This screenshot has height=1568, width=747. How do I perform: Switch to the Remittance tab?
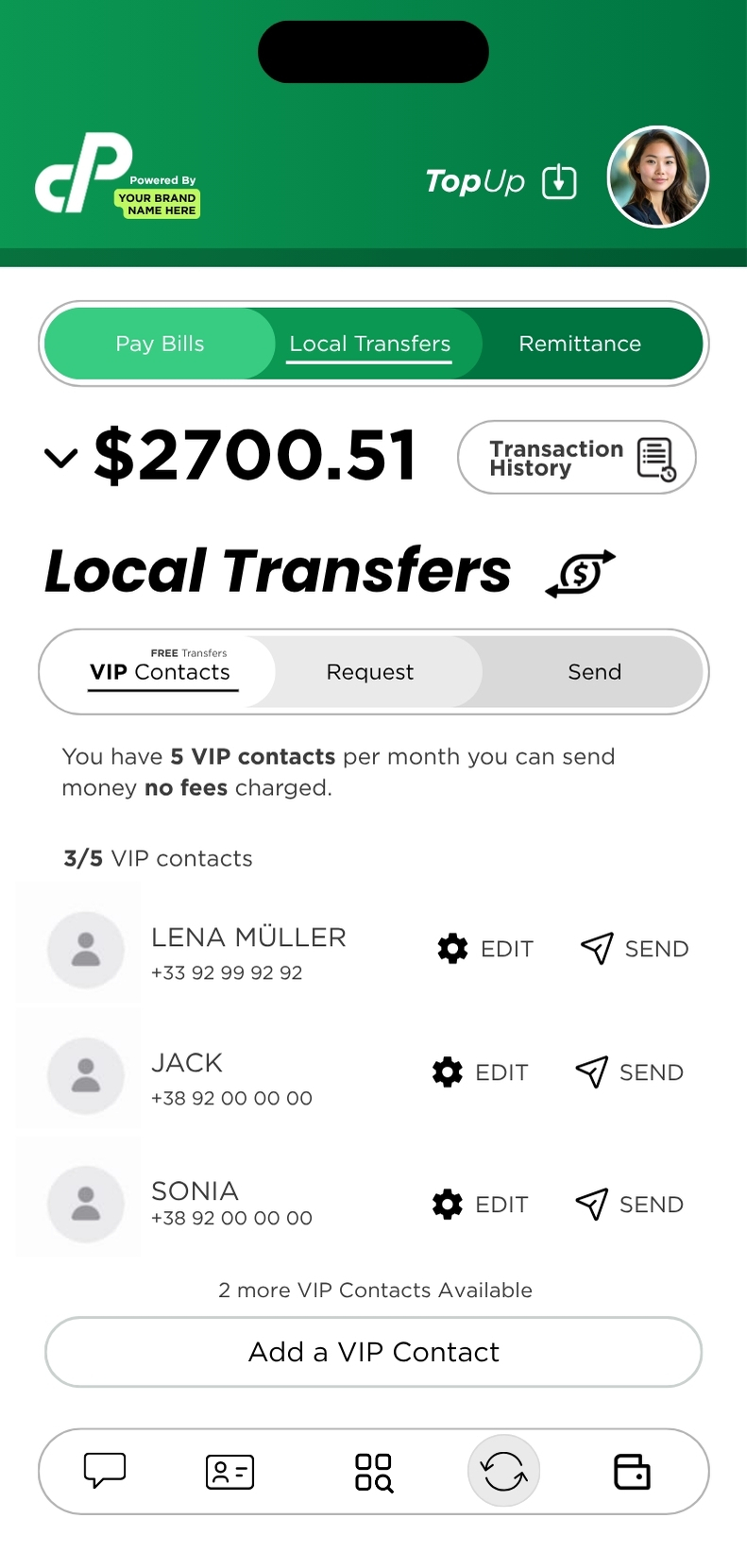pos(580,344)
